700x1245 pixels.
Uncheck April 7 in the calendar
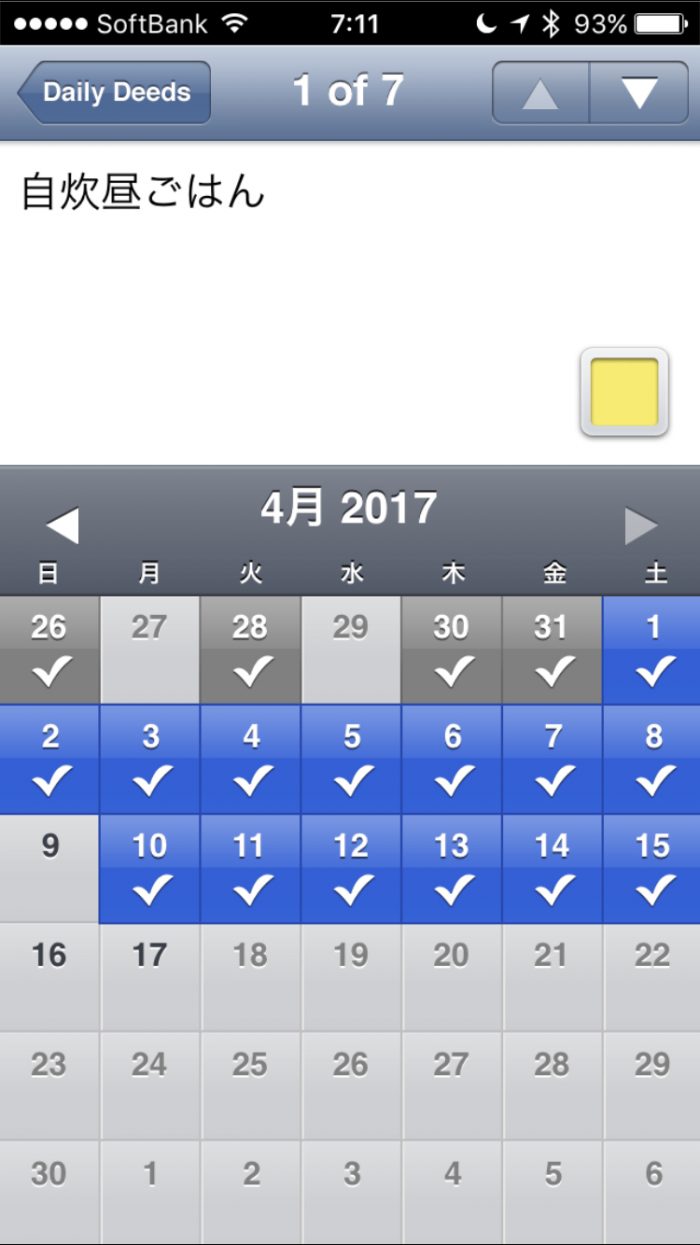(x=553, y=759)
